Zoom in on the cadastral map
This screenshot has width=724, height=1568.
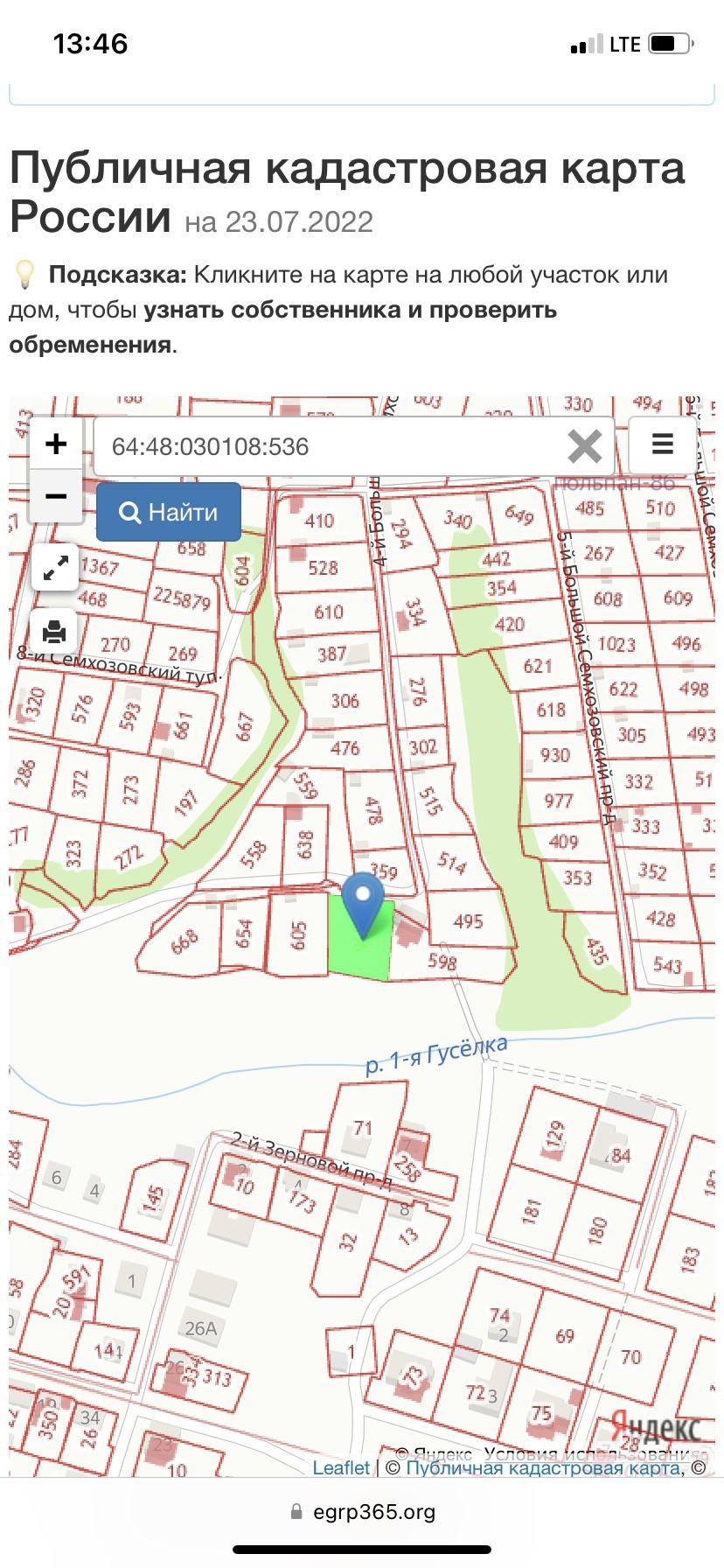[56, 444]
